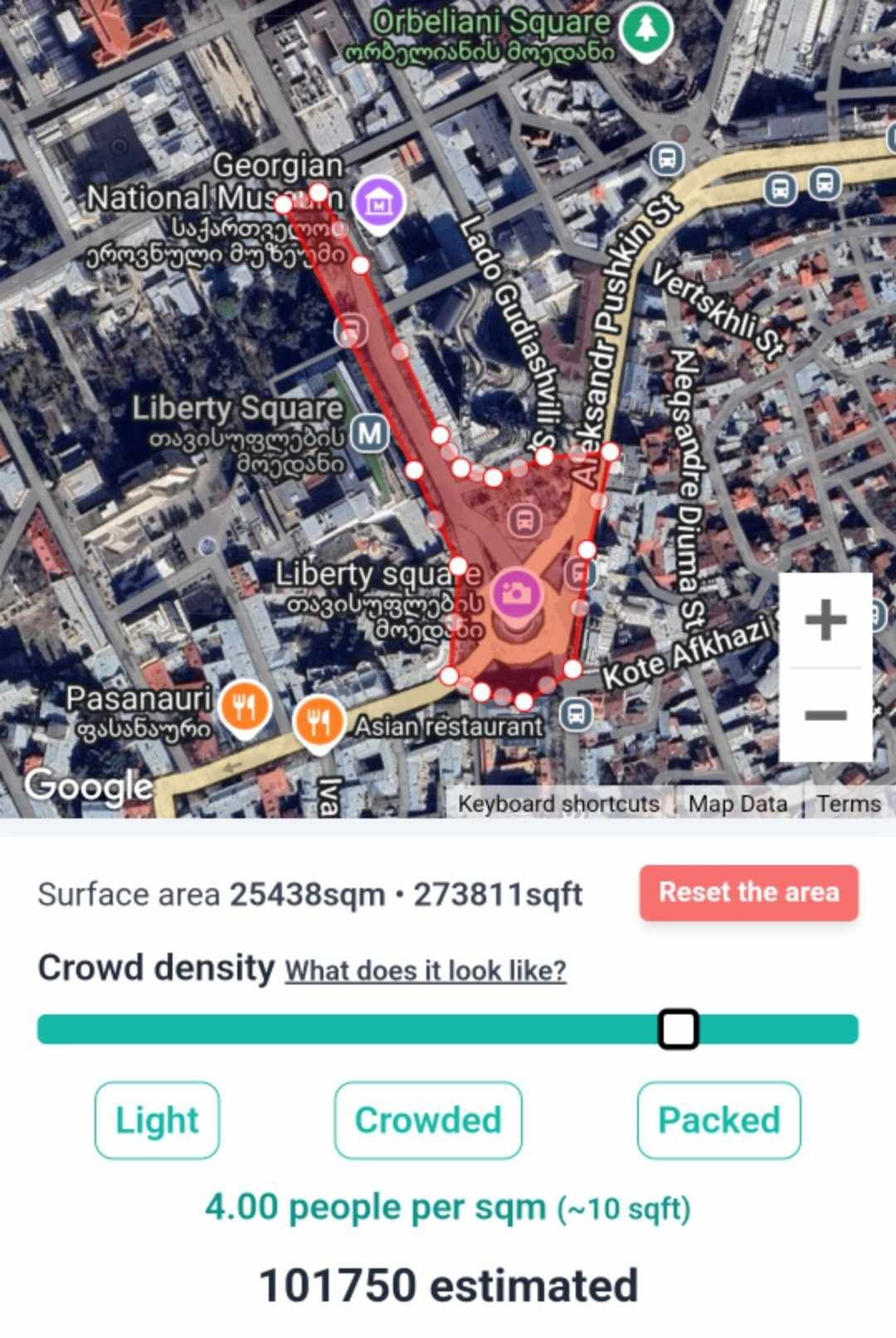The width and height of the screenshot is (896, 1338).
Task: Open Liberty Square metro station marker
Action: 370,433
